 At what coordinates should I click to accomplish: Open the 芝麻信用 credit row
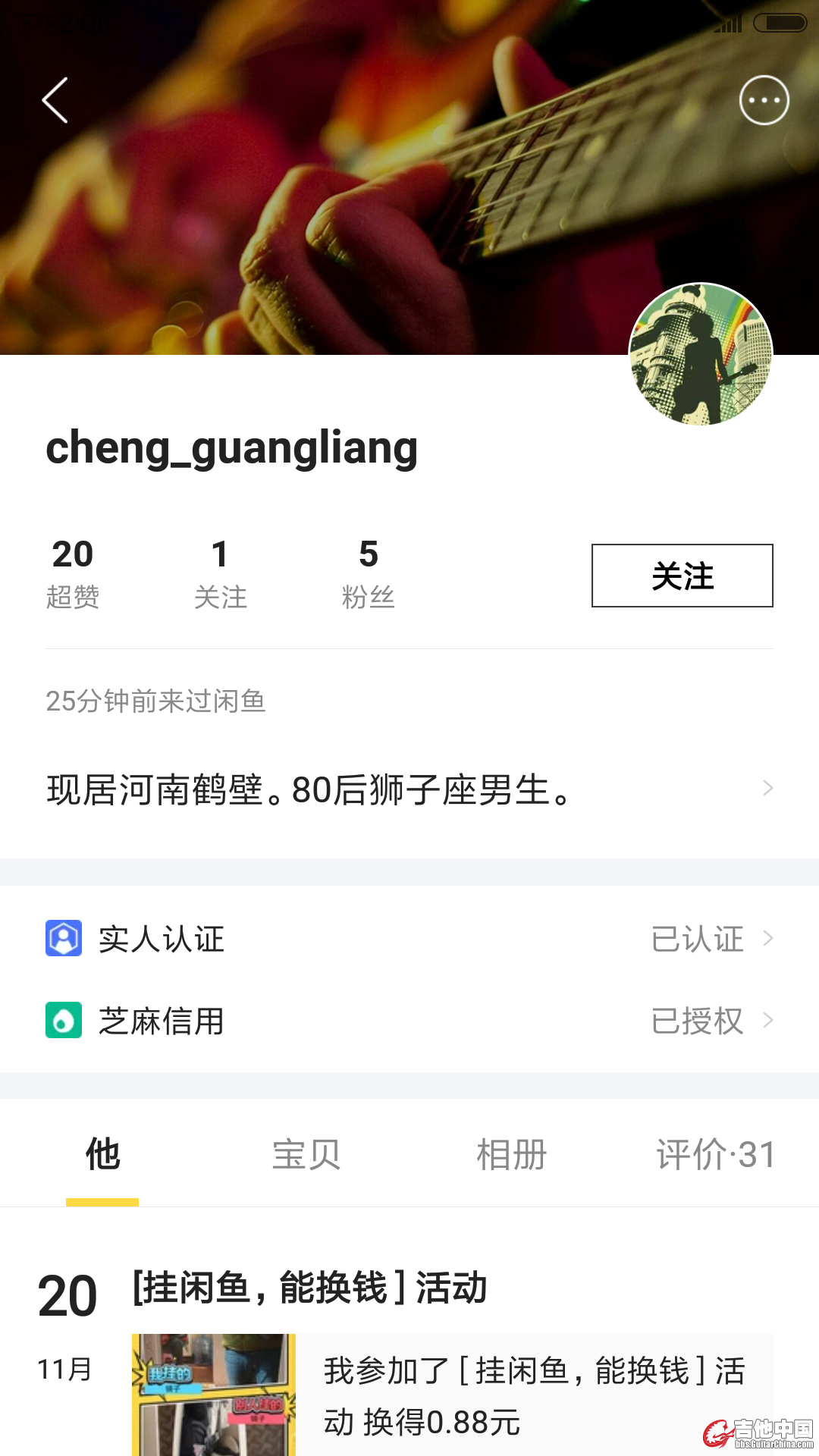coord(409,1021)
